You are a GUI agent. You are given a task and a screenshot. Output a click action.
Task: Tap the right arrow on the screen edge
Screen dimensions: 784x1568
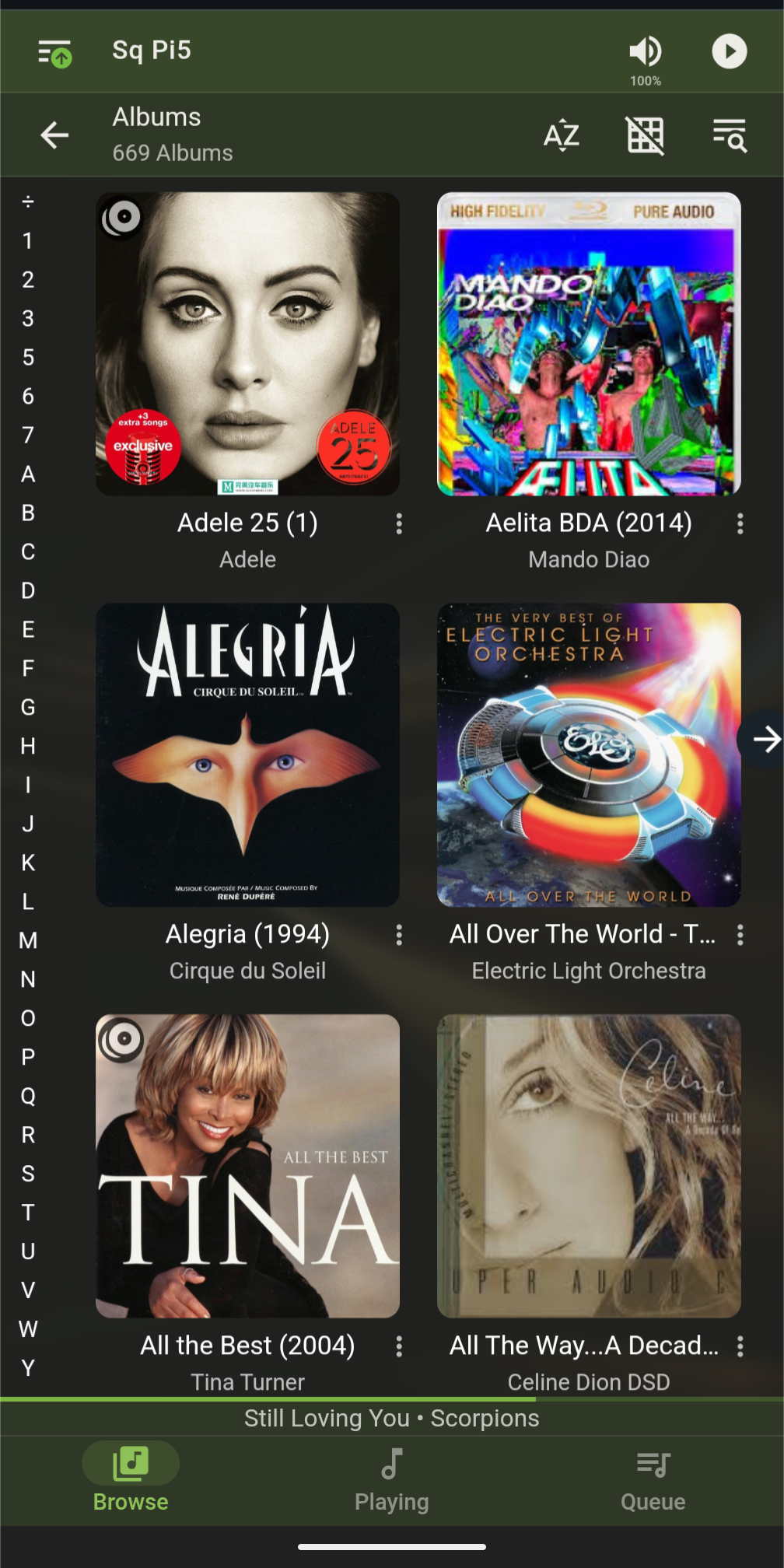click(x=763, y=739)
